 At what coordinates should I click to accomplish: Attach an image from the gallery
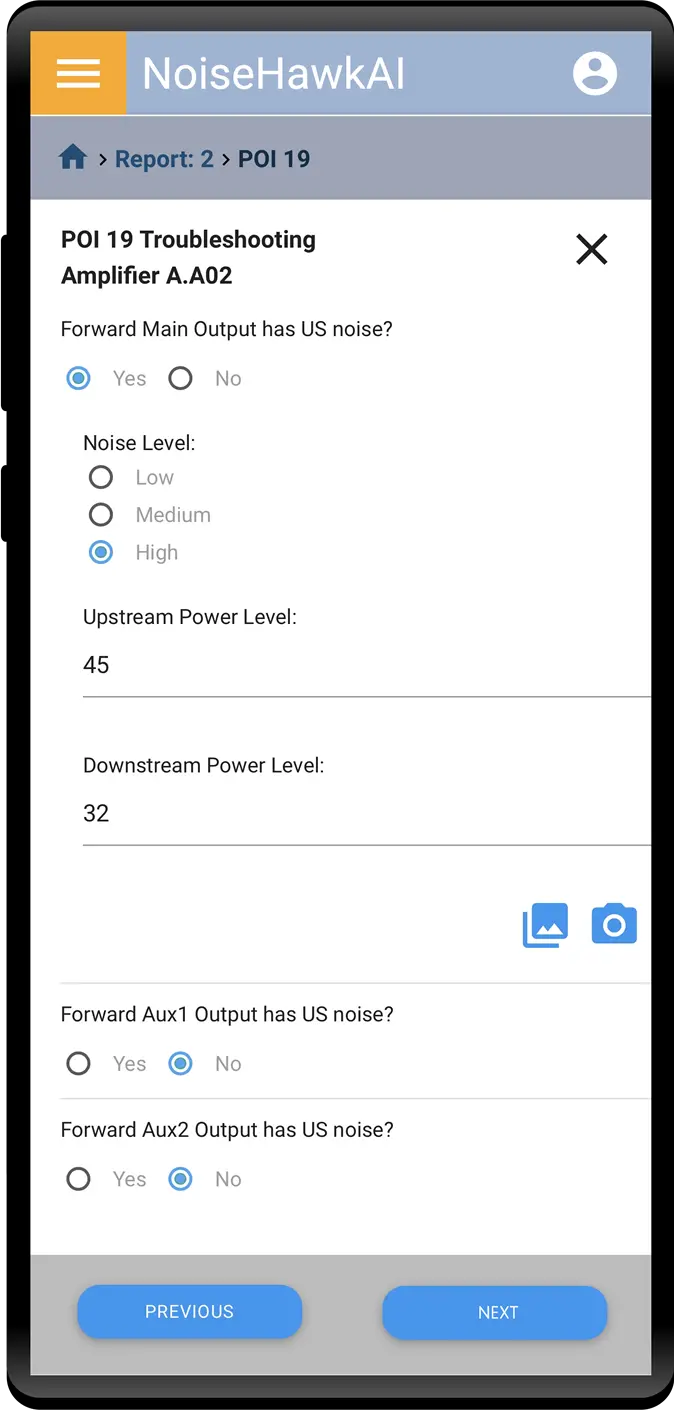click(545, 925)
